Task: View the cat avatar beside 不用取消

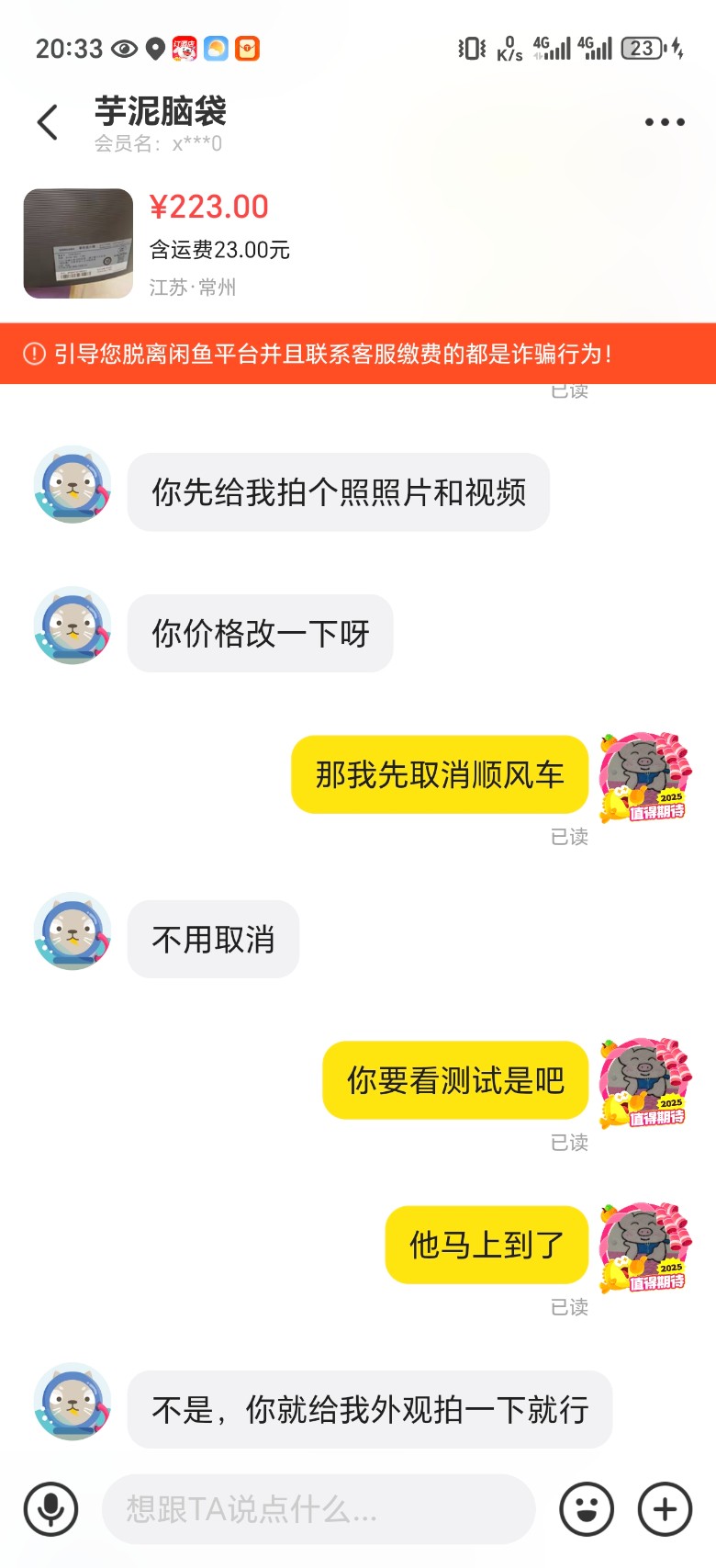Action: pos(73,931)
